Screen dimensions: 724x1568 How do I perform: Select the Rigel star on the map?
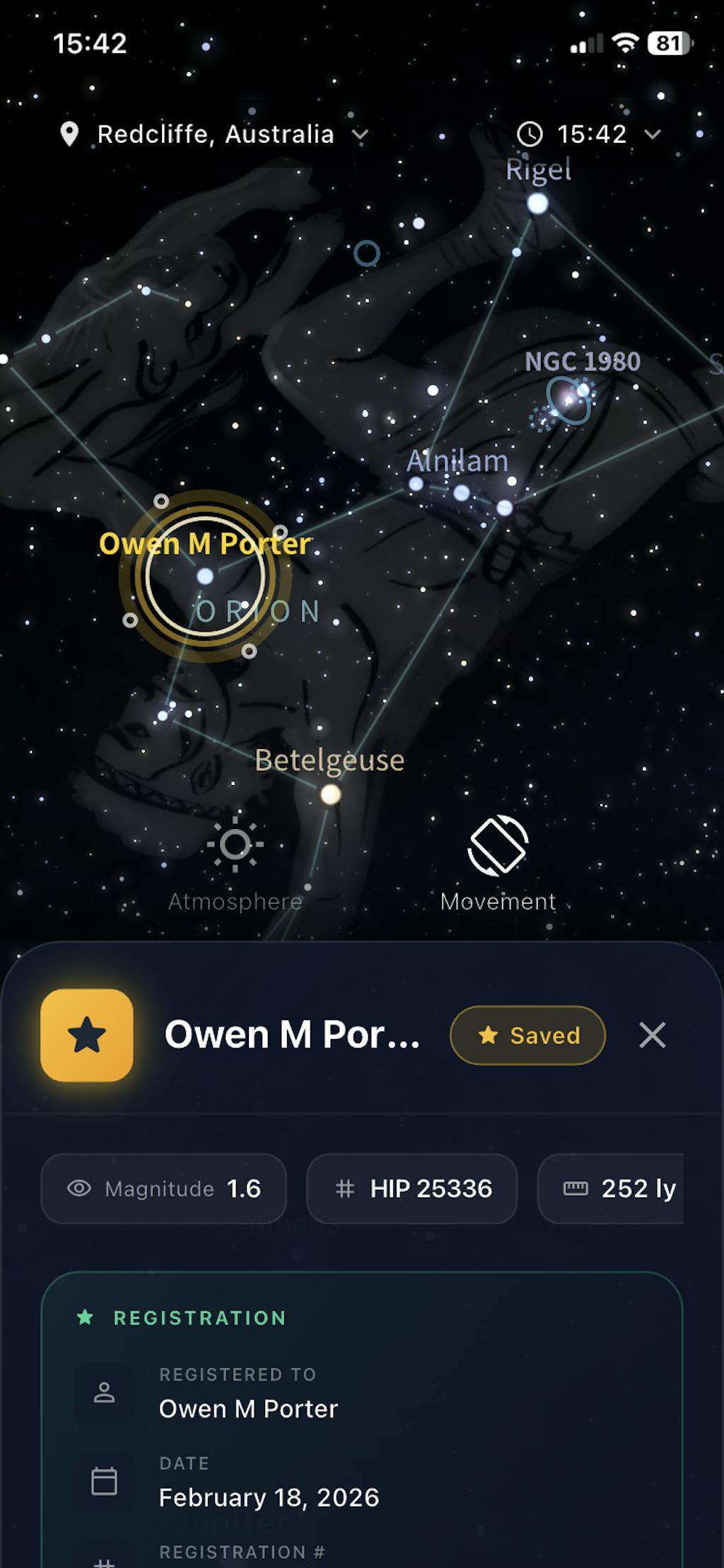(537, 204)
